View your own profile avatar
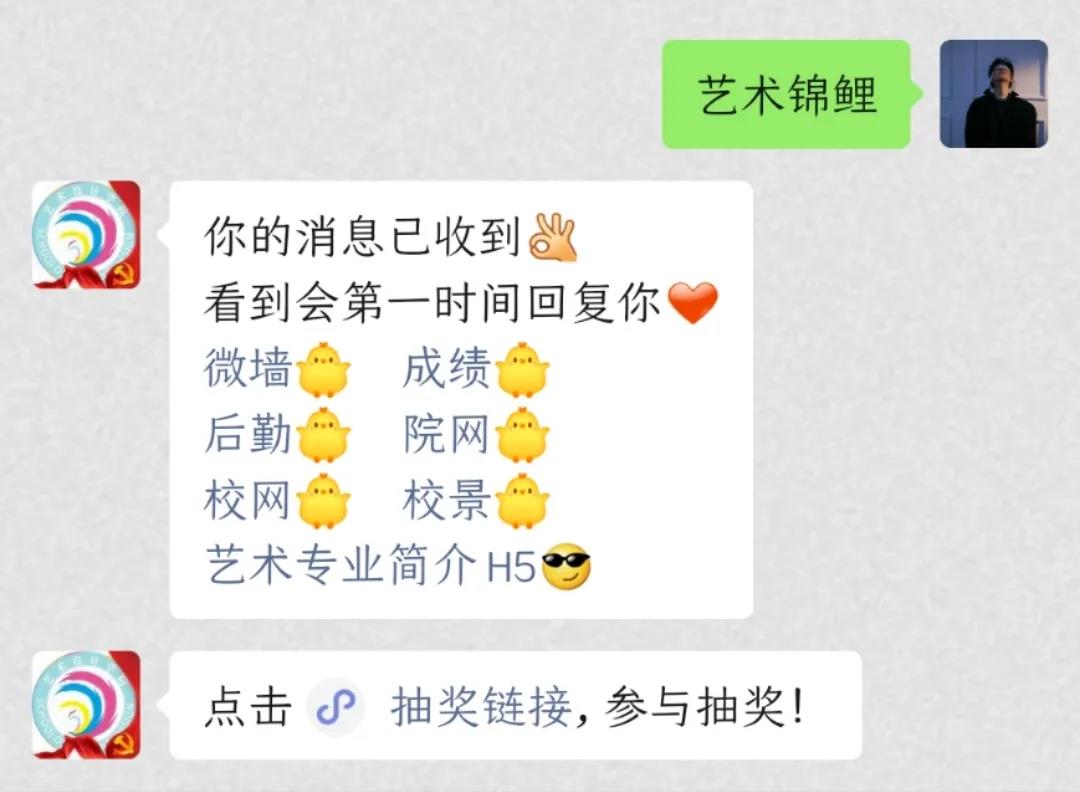The image size is (1080, 792). (993, 94)
